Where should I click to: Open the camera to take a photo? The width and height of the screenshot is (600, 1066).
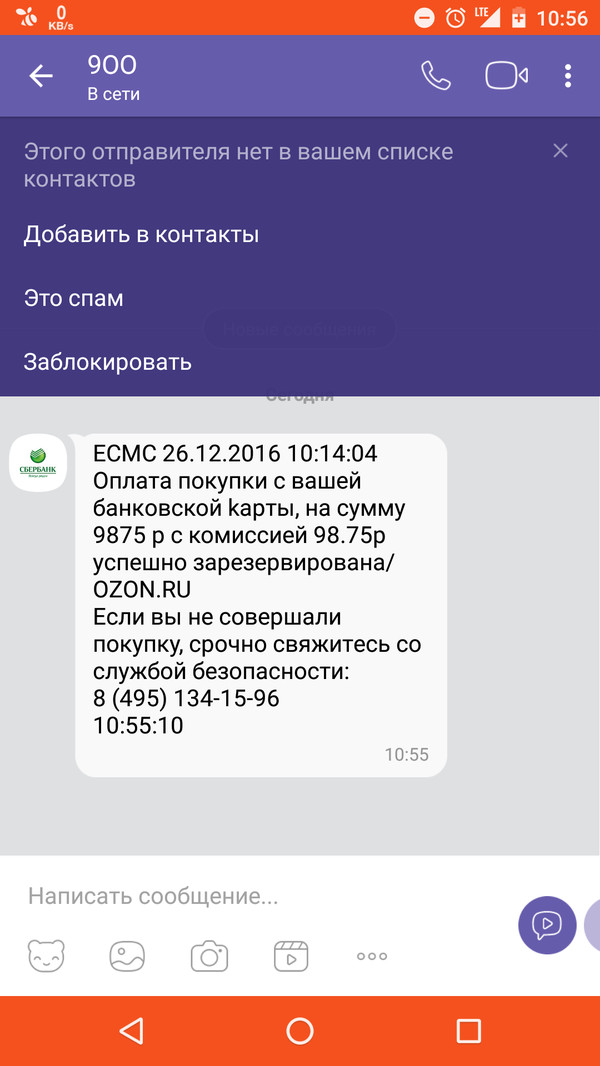coord(209,956)
